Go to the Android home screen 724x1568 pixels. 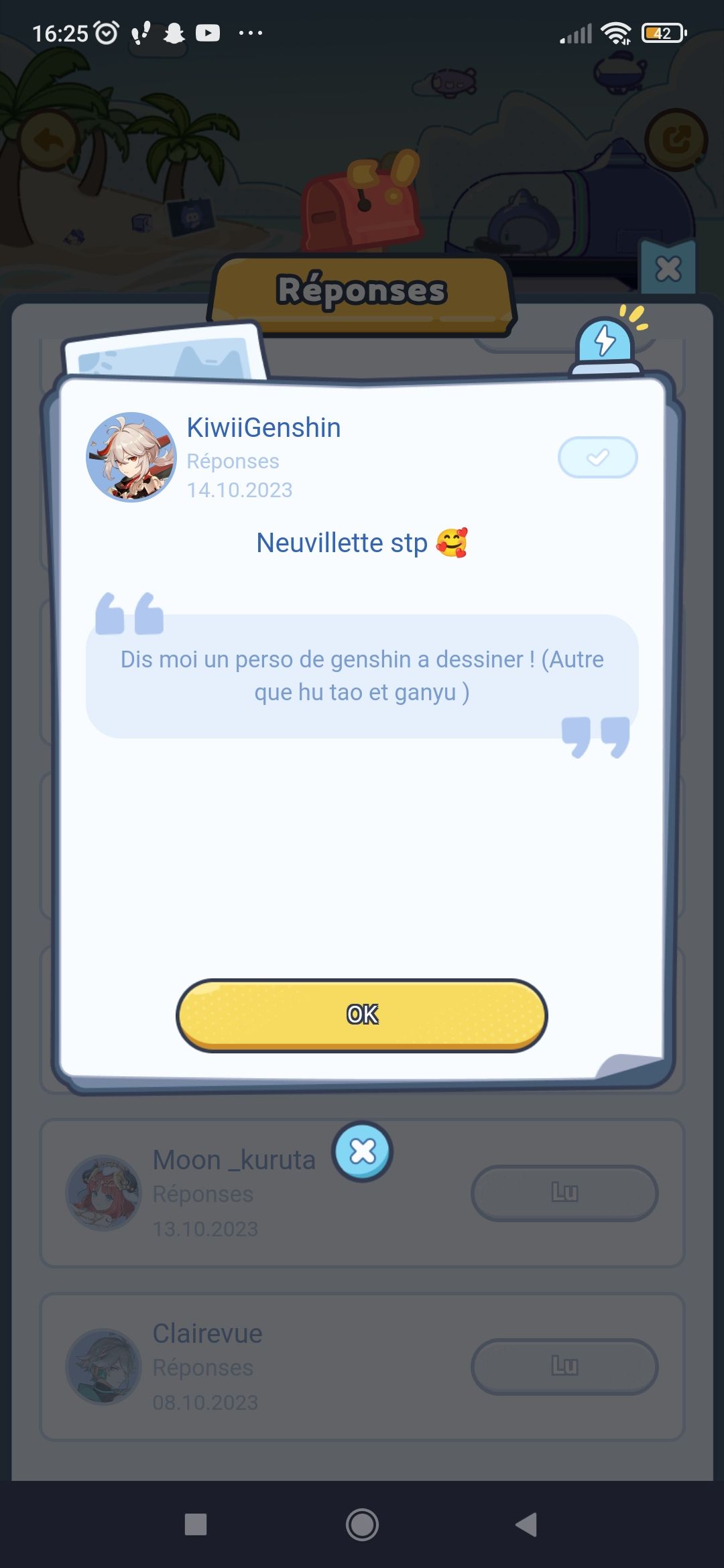362,1525
